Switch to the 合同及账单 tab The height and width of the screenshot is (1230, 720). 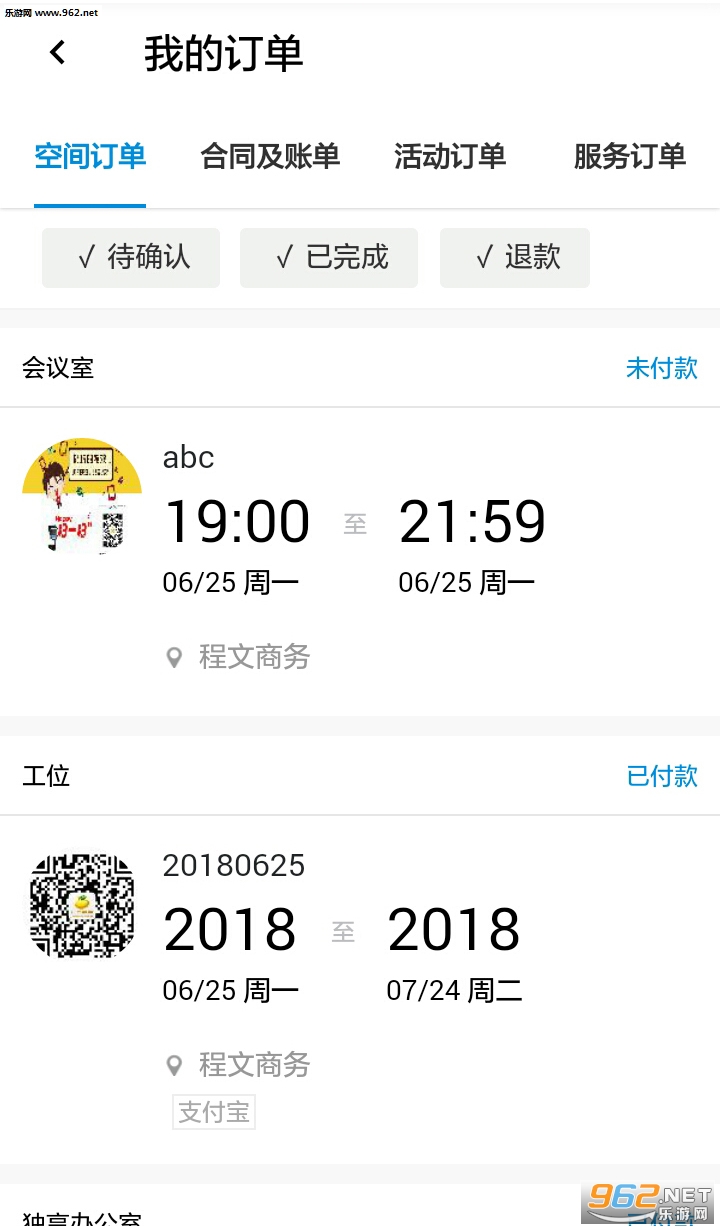coord(270,157)
